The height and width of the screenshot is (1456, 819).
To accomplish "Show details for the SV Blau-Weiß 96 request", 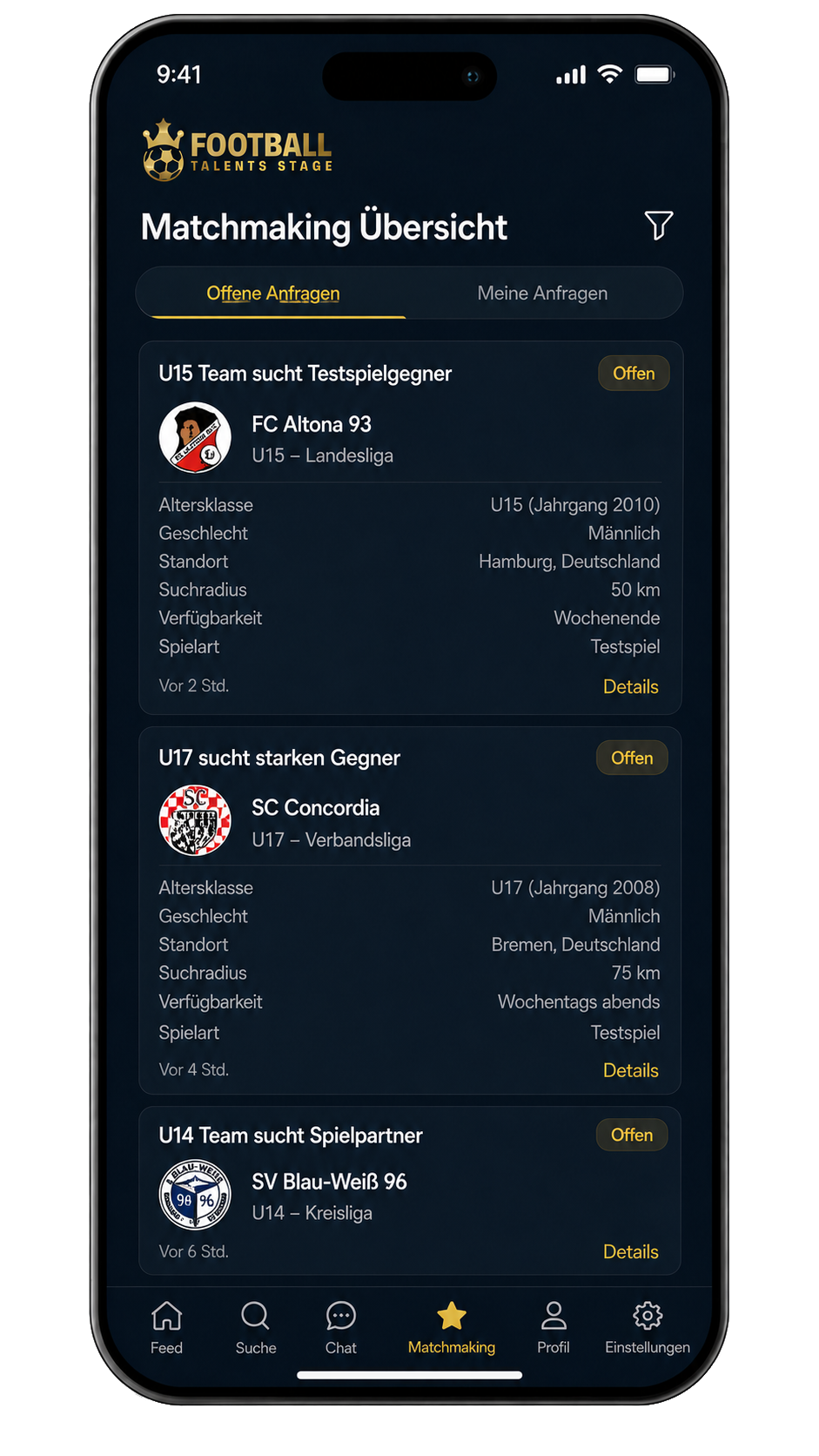I will 630,1251.
